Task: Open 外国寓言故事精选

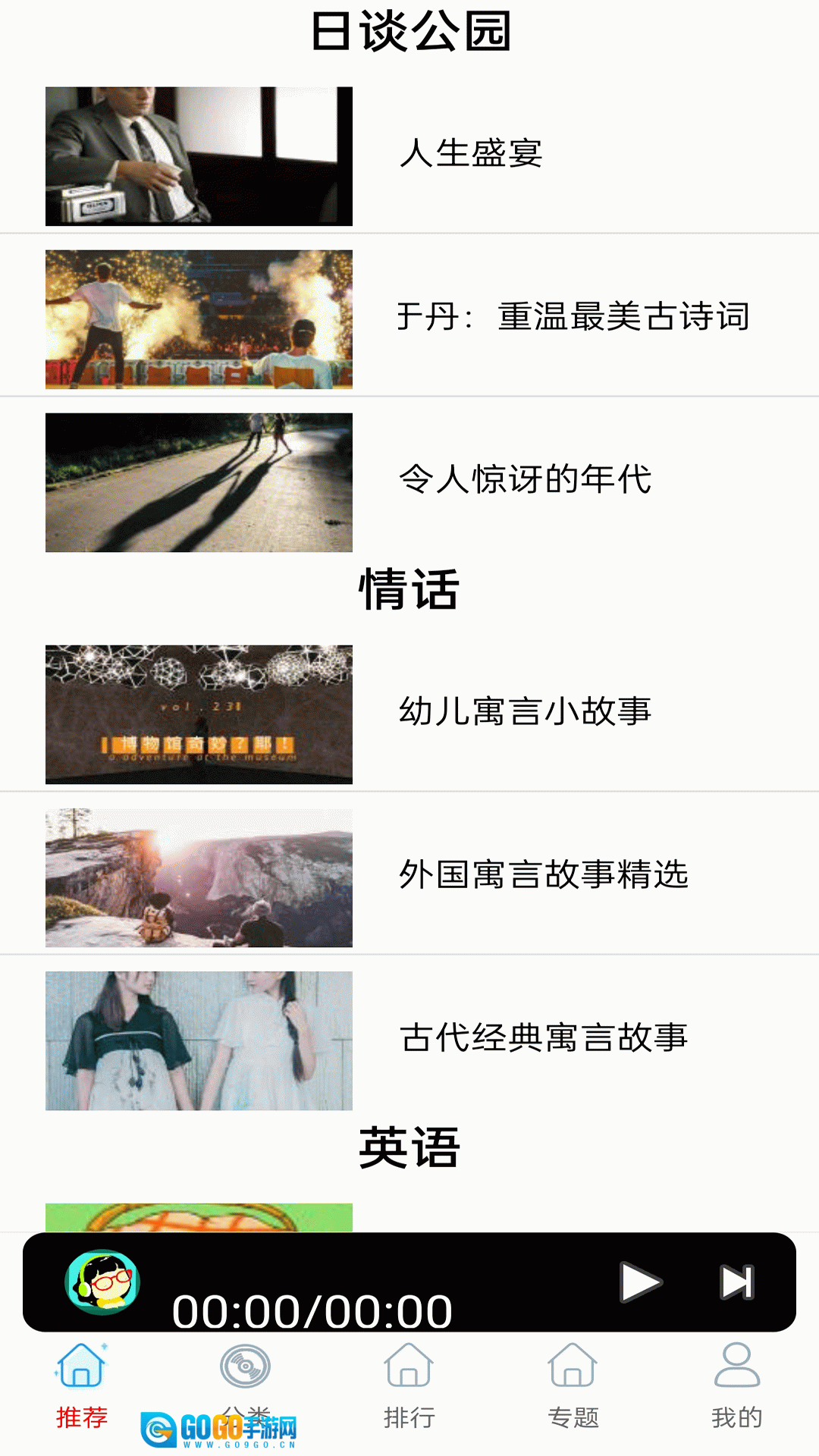Action: [543, 875]
